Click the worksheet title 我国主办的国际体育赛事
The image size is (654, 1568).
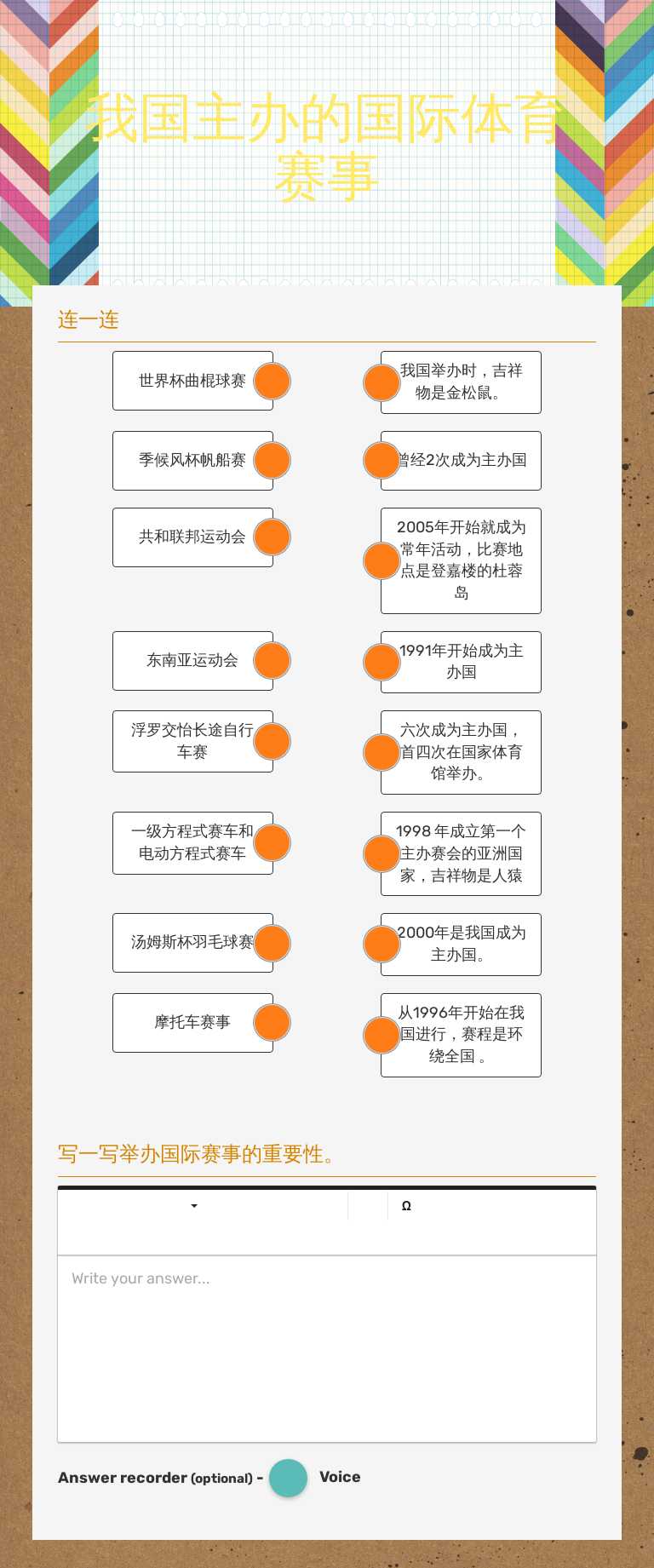tap(326, 145)
